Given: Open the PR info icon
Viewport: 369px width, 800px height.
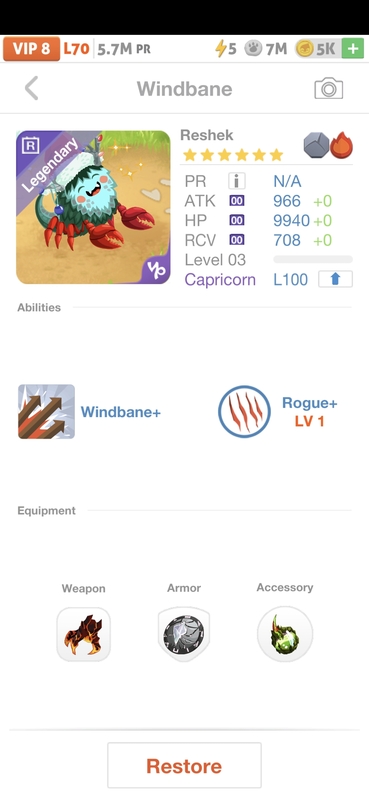Looking at the screenshot, I should point(236,181).
